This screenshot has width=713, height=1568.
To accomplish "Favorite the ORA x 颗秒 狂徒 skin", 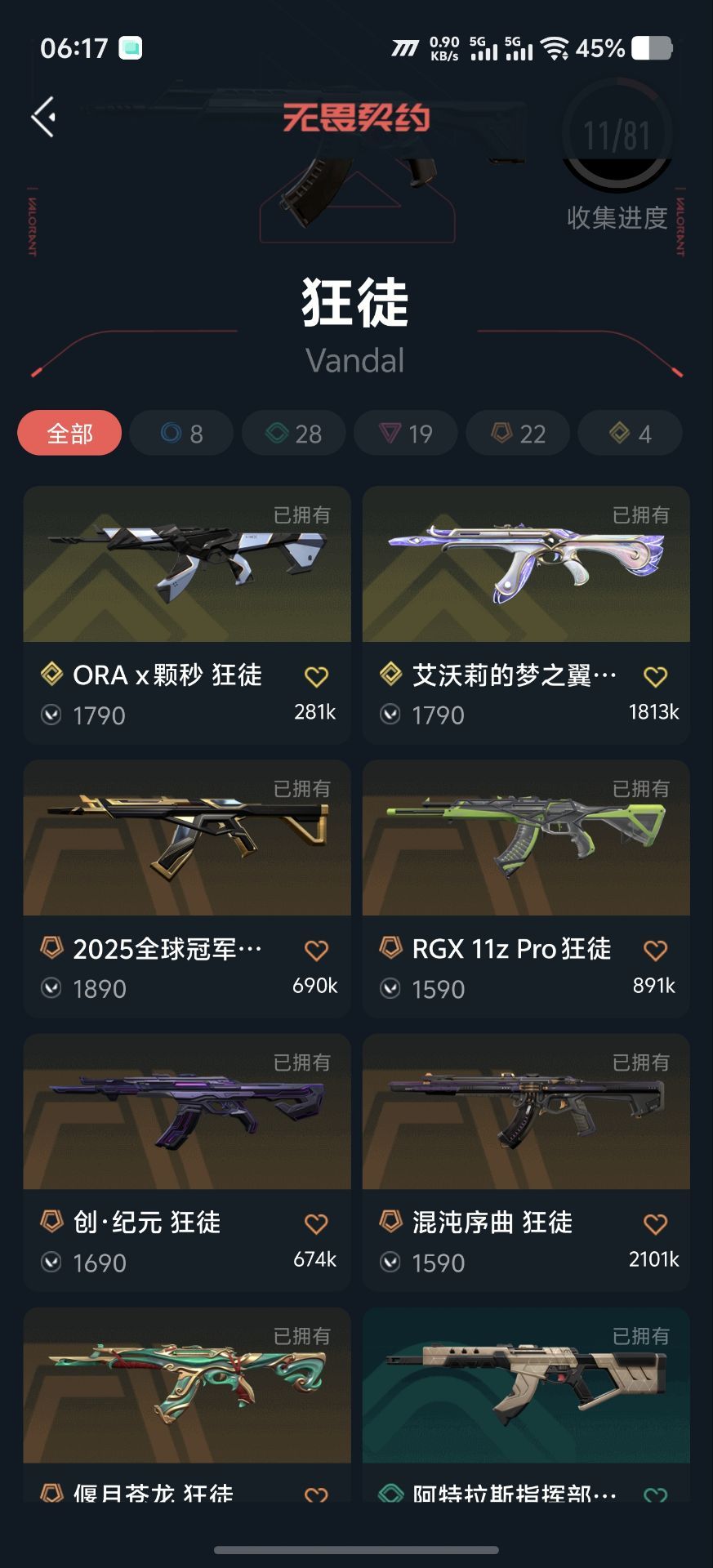I will pyautogui.click(x=316, y=676).
